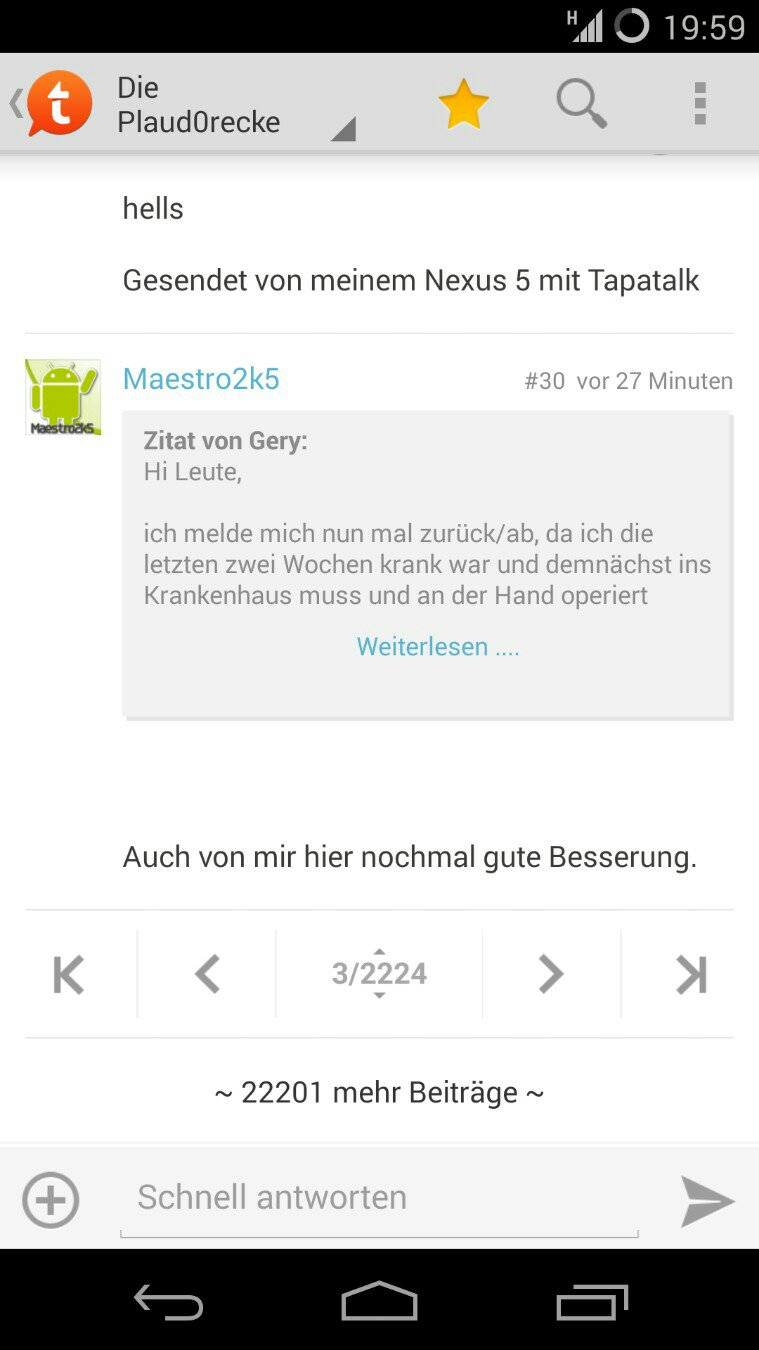
Task: Jump to the first page
Action: click(x=69, y=974)
